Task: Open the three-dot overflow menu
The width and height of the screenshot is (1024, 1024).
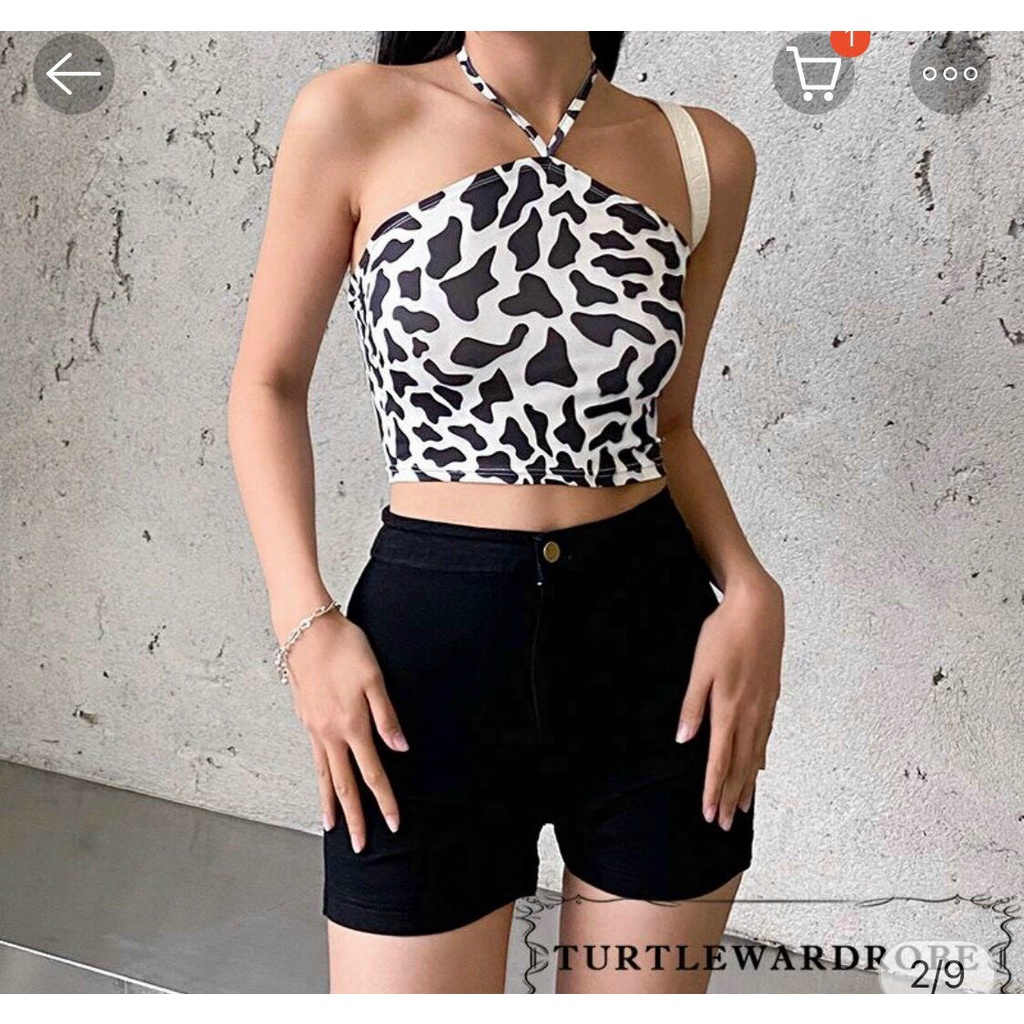Action: [949, 74]
